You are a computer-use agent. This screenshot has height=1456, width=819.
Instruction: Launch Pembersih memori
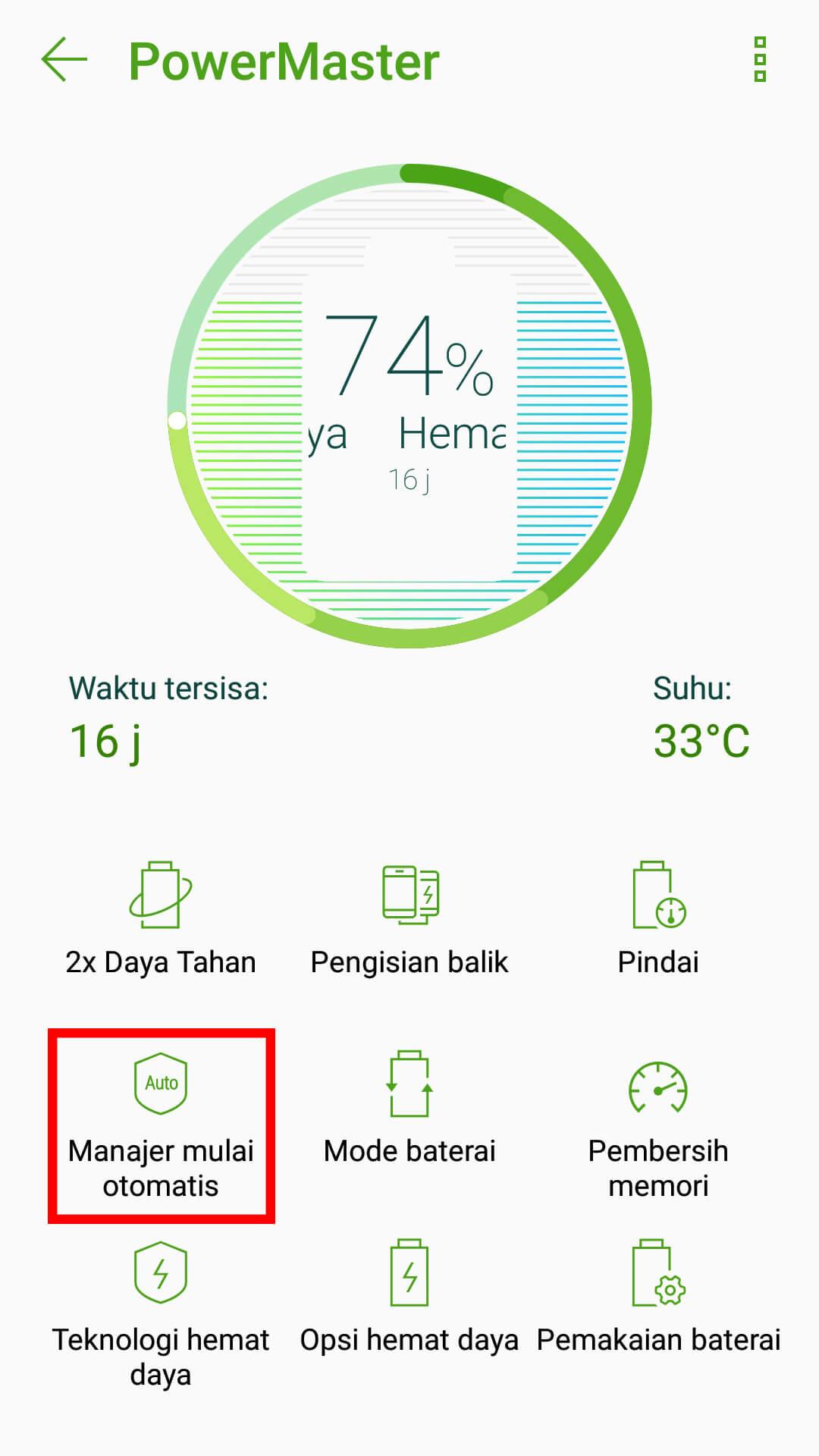[x=658, y=1126]
